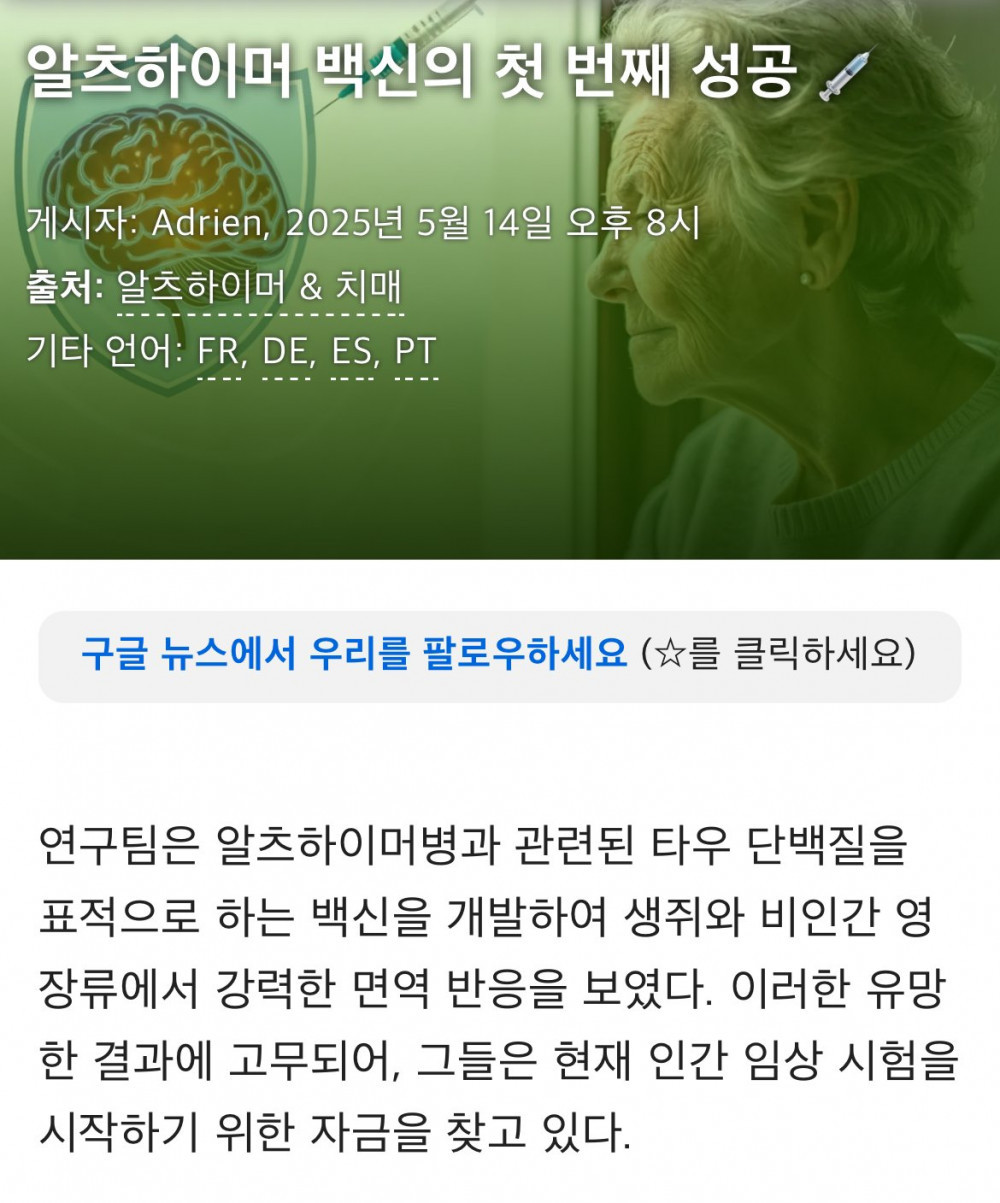Open the DE language version
The width and height of the screenshot is (1000, 1203).
pos(285,352)
